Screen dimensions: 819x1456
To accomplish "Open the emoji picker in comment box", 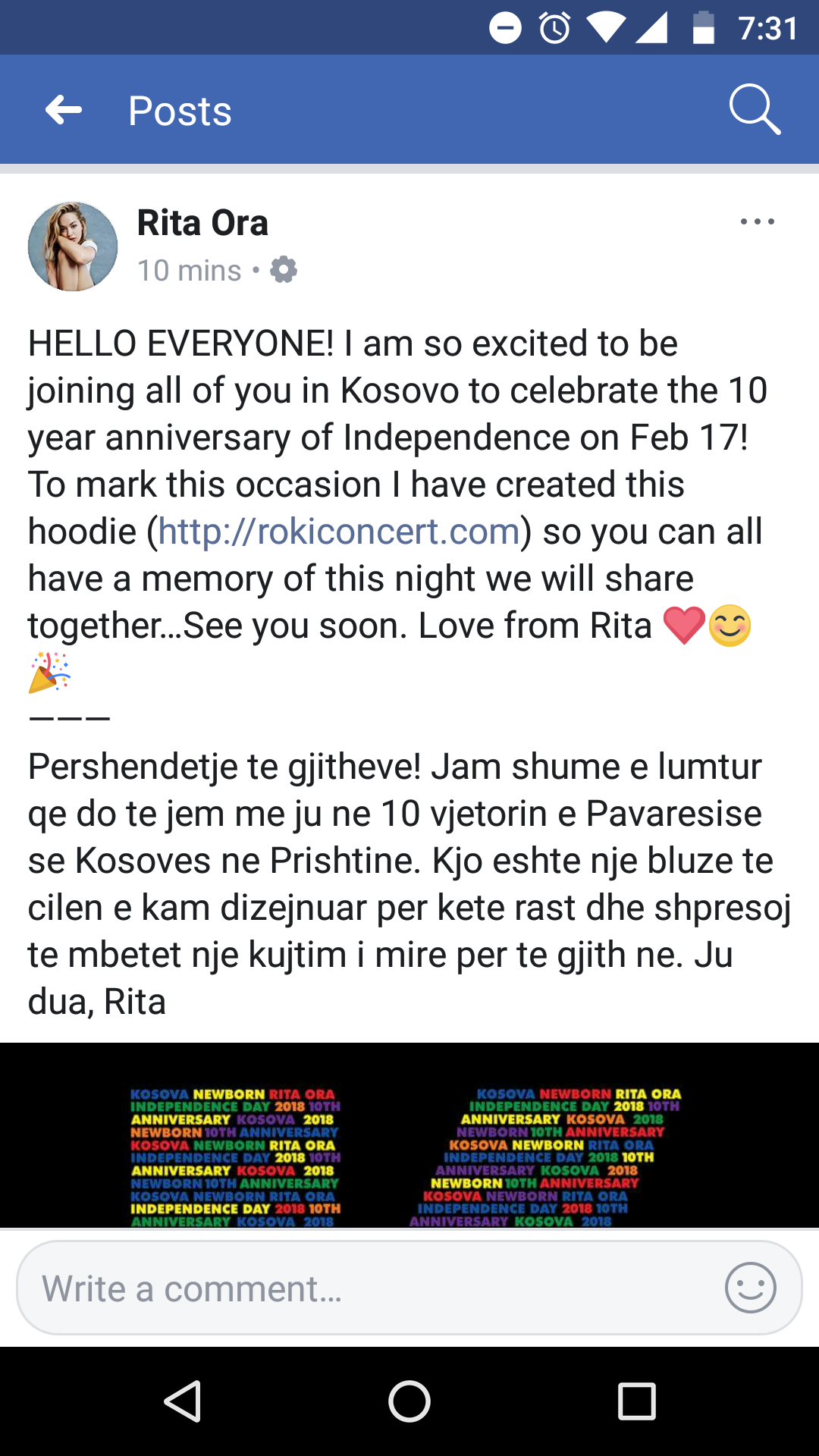I will tap(750, 1288).
